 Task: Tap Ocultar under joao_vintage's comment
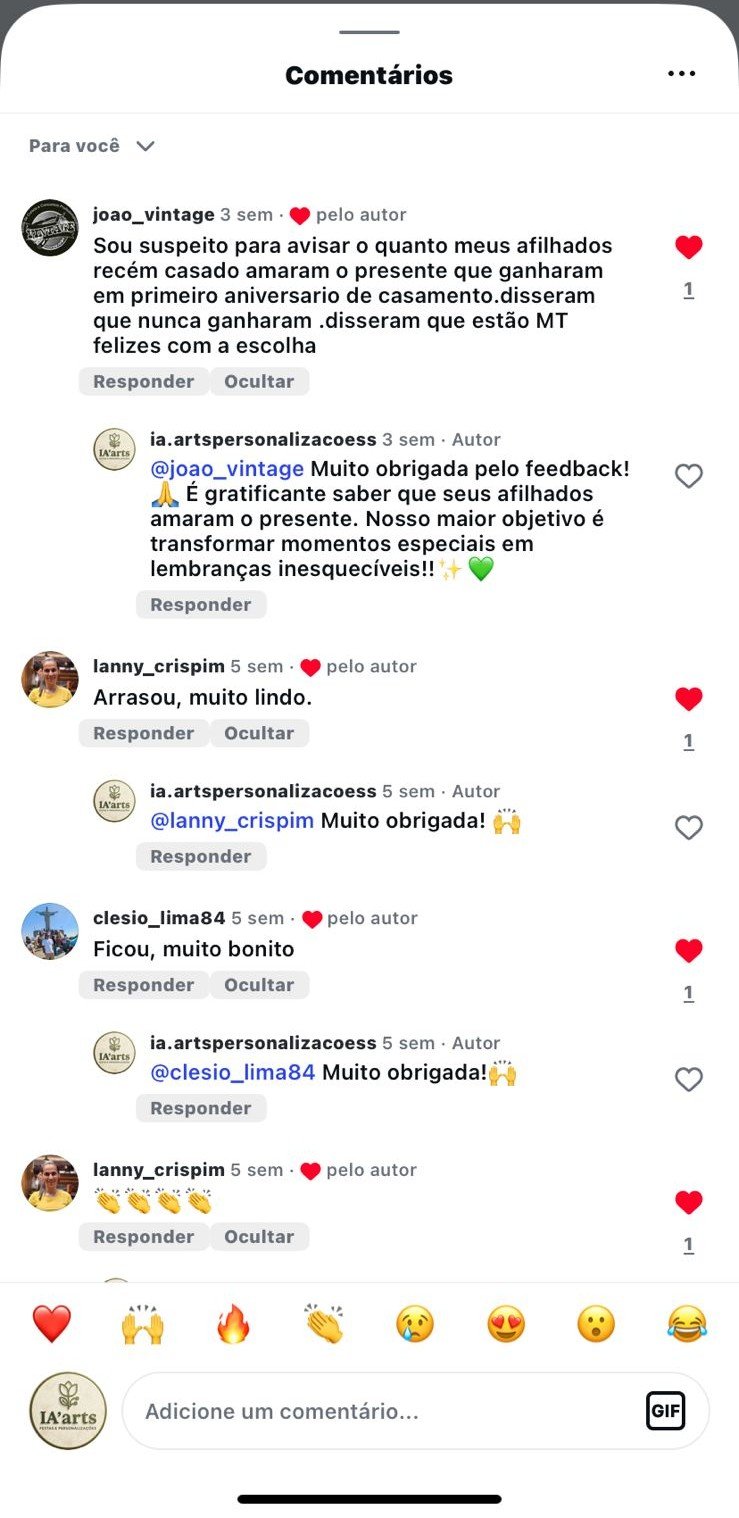(259, 381)
